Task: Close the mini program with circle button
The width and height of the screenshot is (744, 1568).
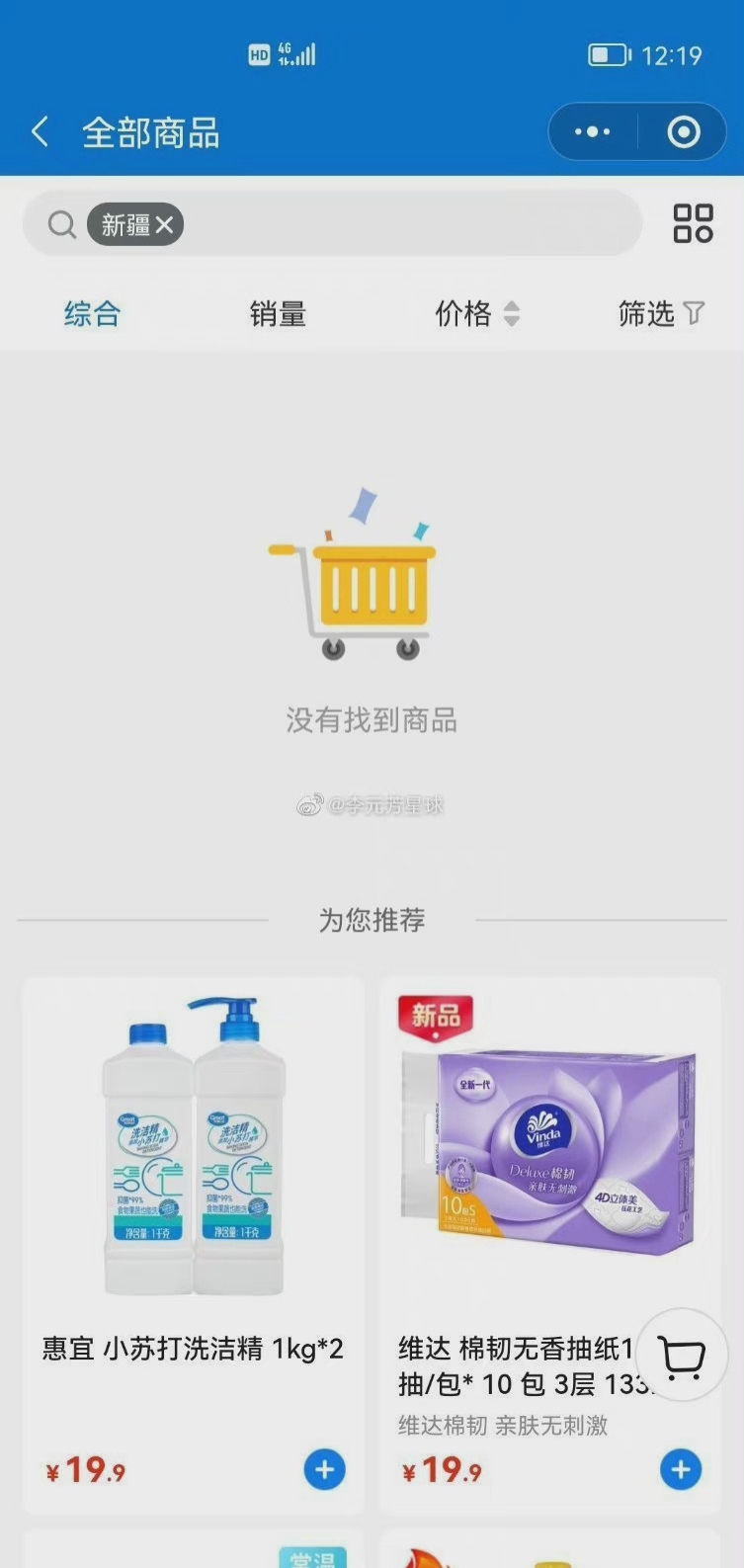Action: coord(684,131)
